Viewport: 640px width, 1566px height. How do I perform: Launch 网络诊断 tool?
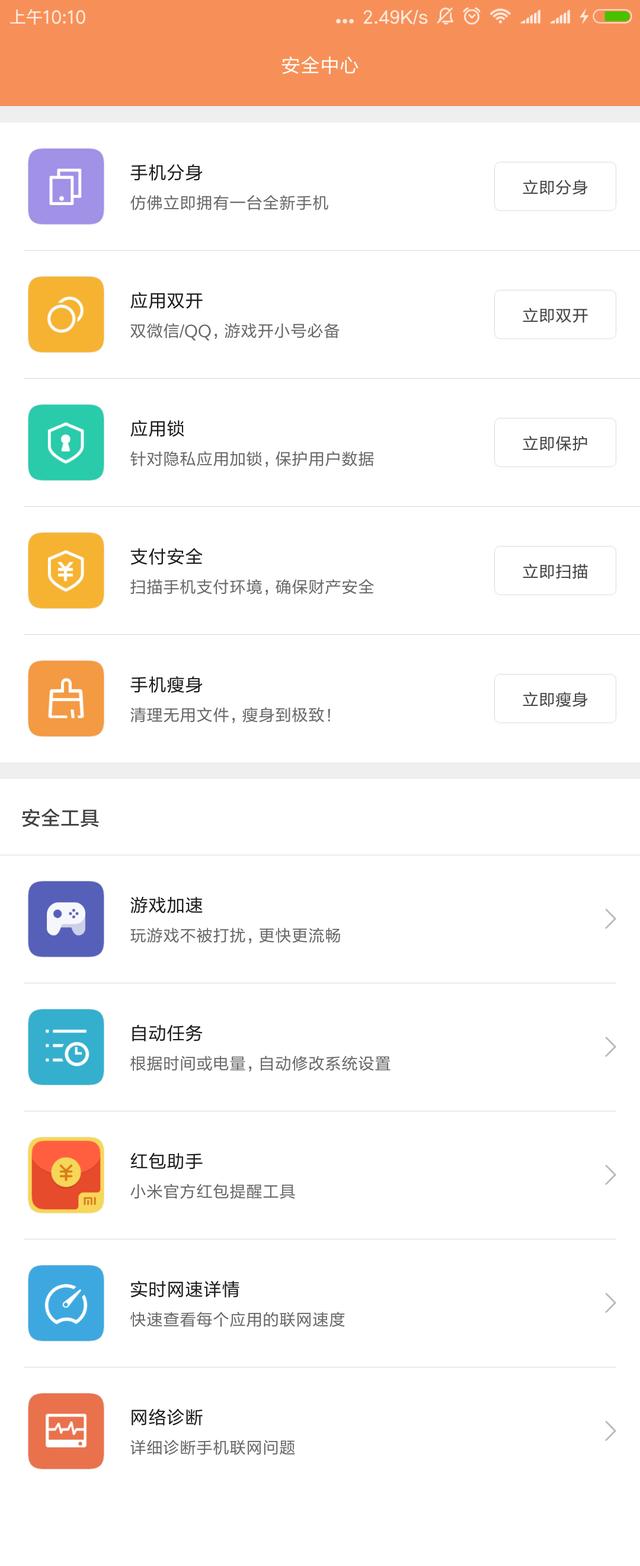[x=320, y=1431]
